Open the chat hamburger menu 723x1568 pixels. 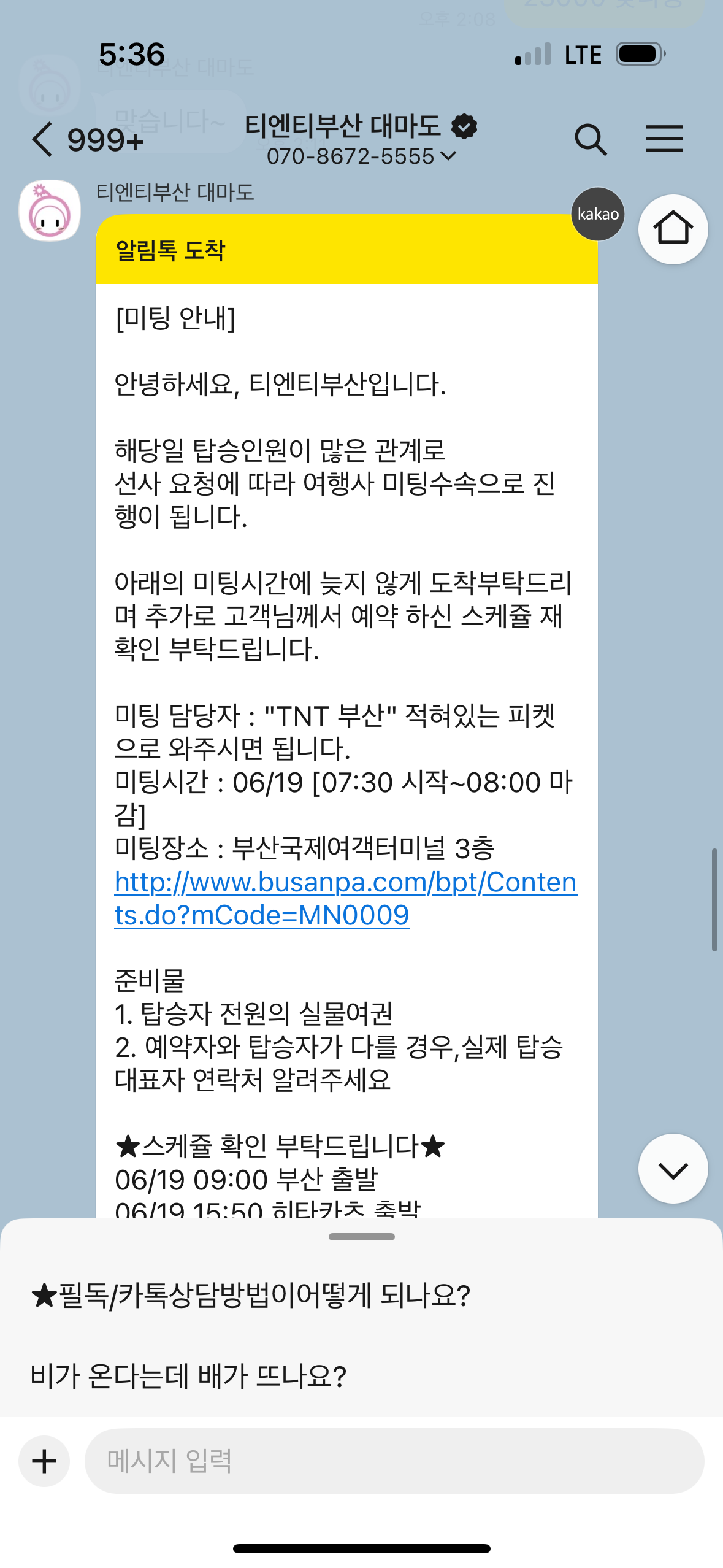pyautogui.click(x=664, y=139)
